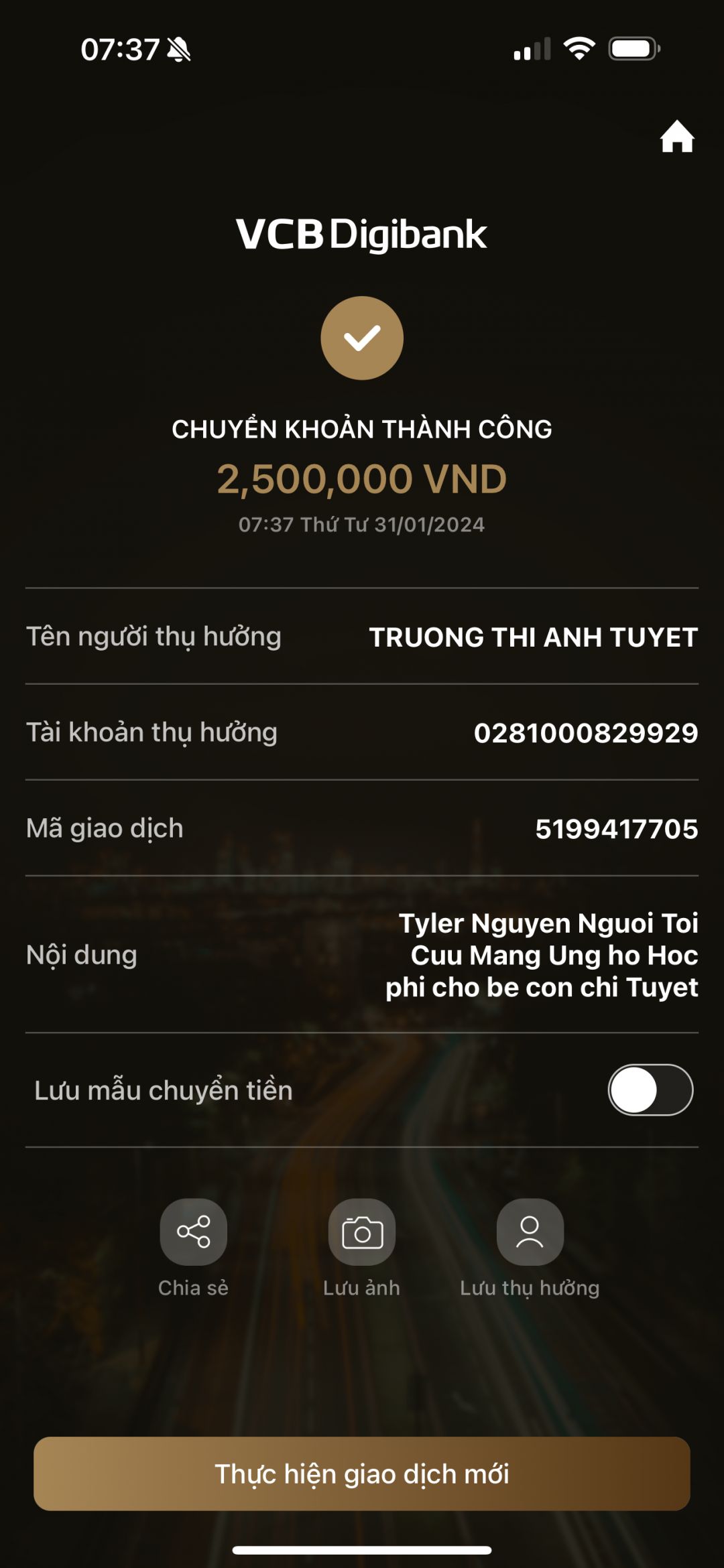Save beneficiary via Lưu thụ hưởng

(x=530, y=1232)
